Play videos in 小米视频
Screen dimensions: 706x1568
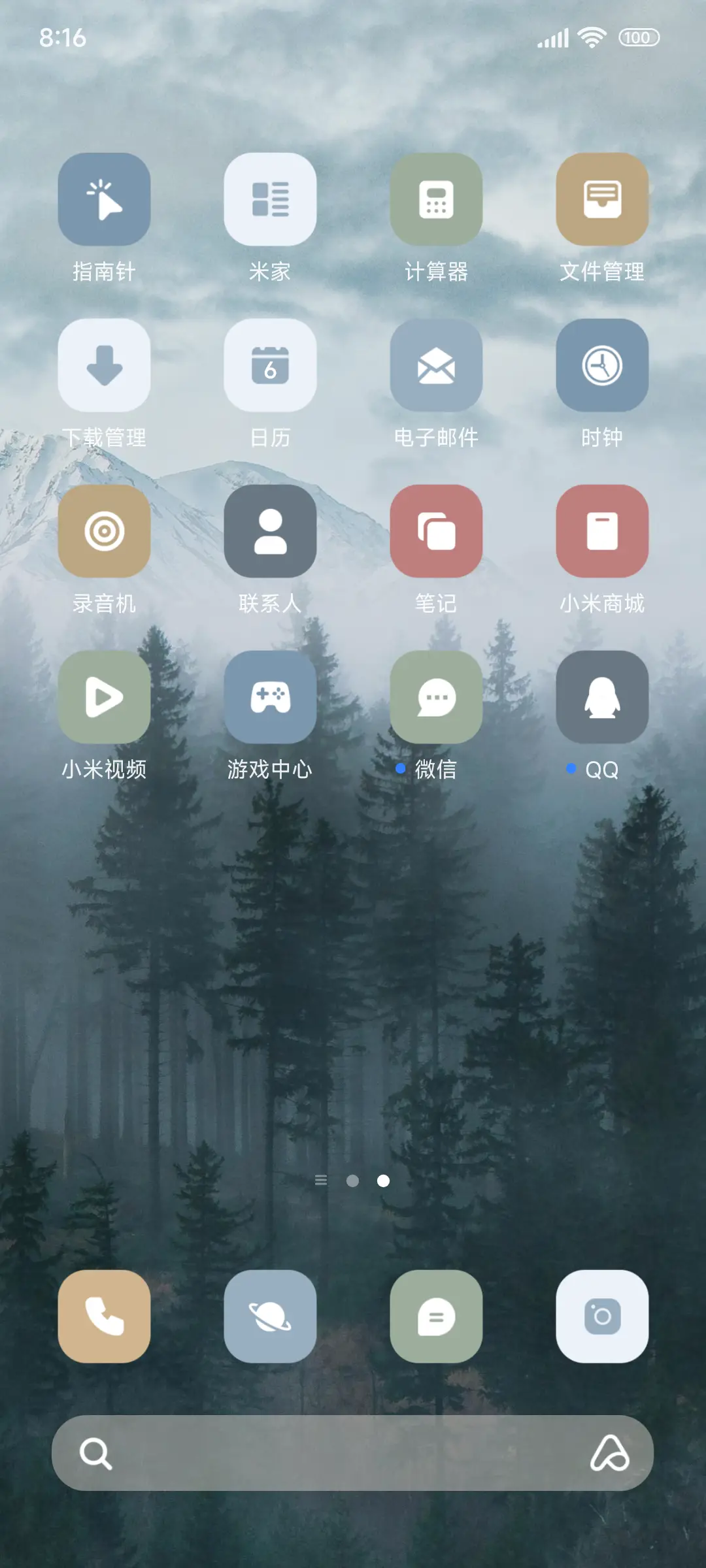[x=104, y=697]
